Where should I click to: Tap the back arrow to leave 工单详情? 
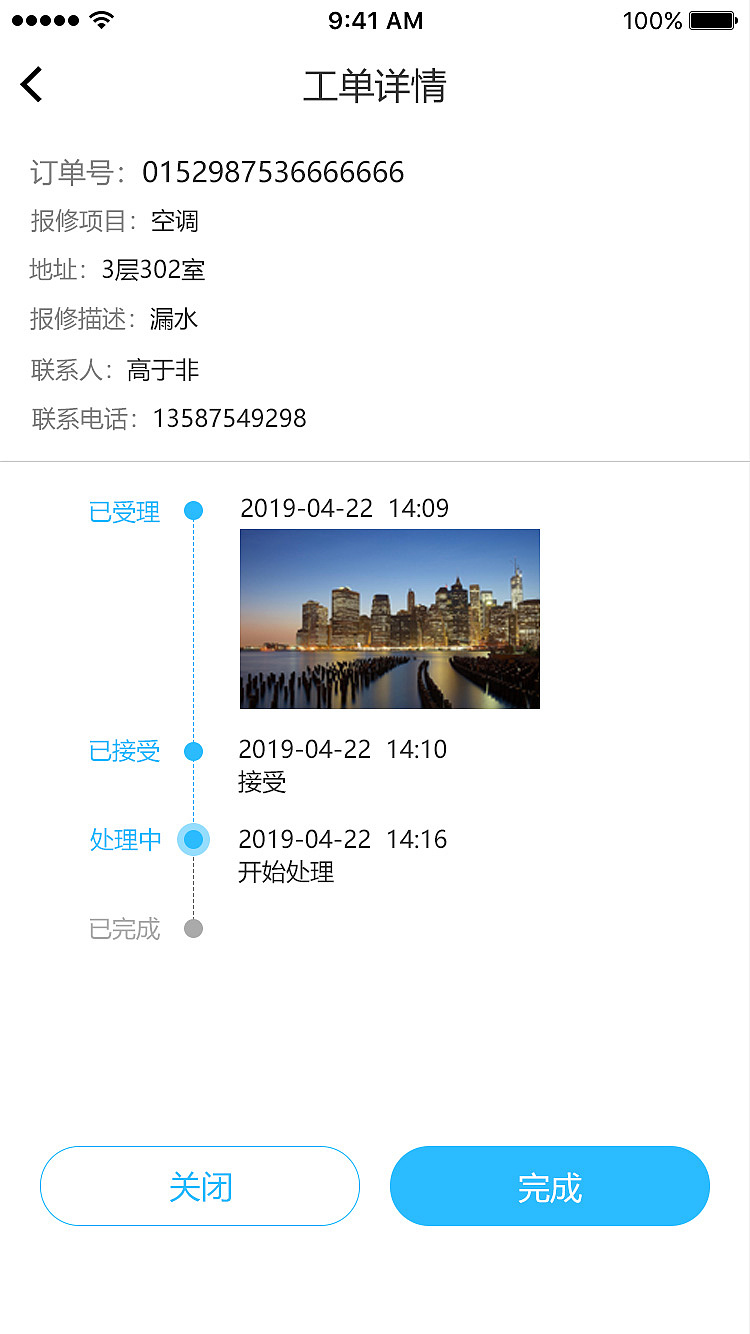click(x=31, y=84)
